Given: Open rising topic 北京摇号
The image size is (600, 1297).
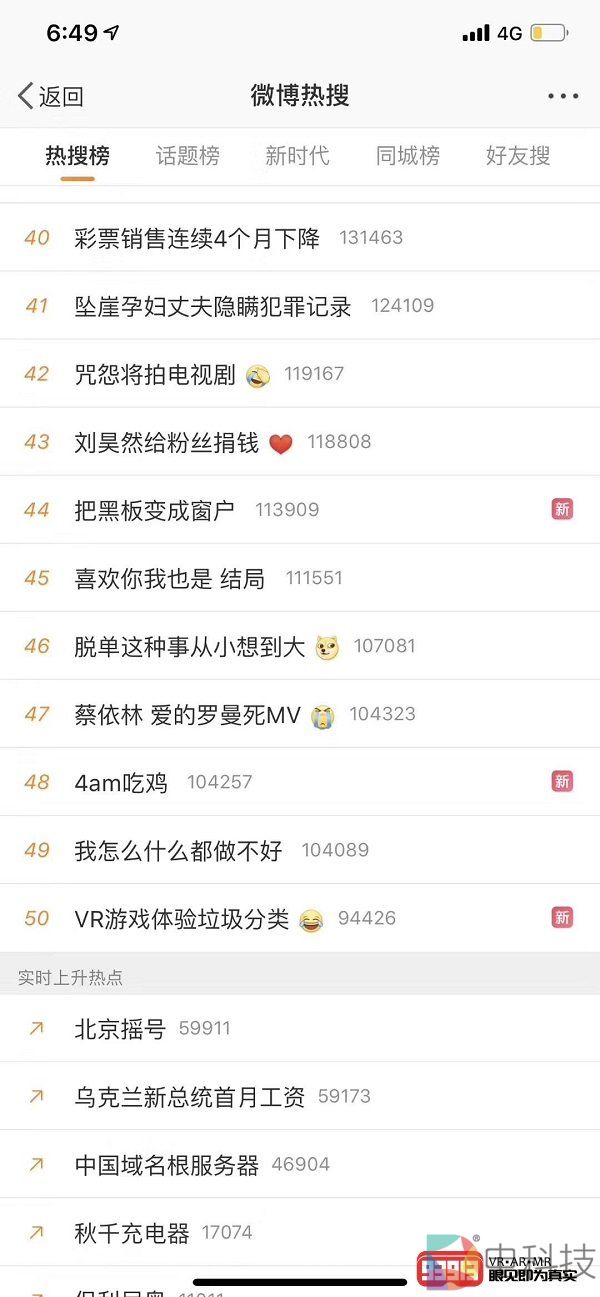Looking at the screenshot, I should click(120, 1028).
